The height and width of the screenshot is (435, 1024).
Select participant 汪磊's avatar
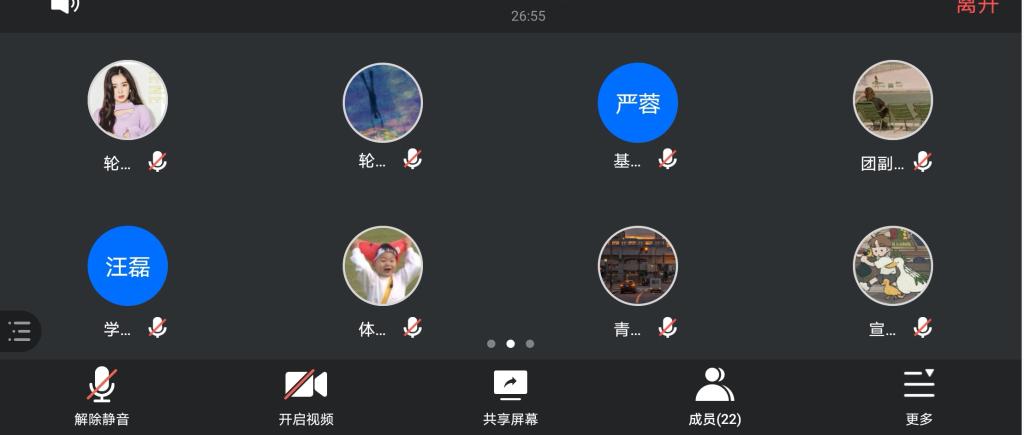point(128,266)
